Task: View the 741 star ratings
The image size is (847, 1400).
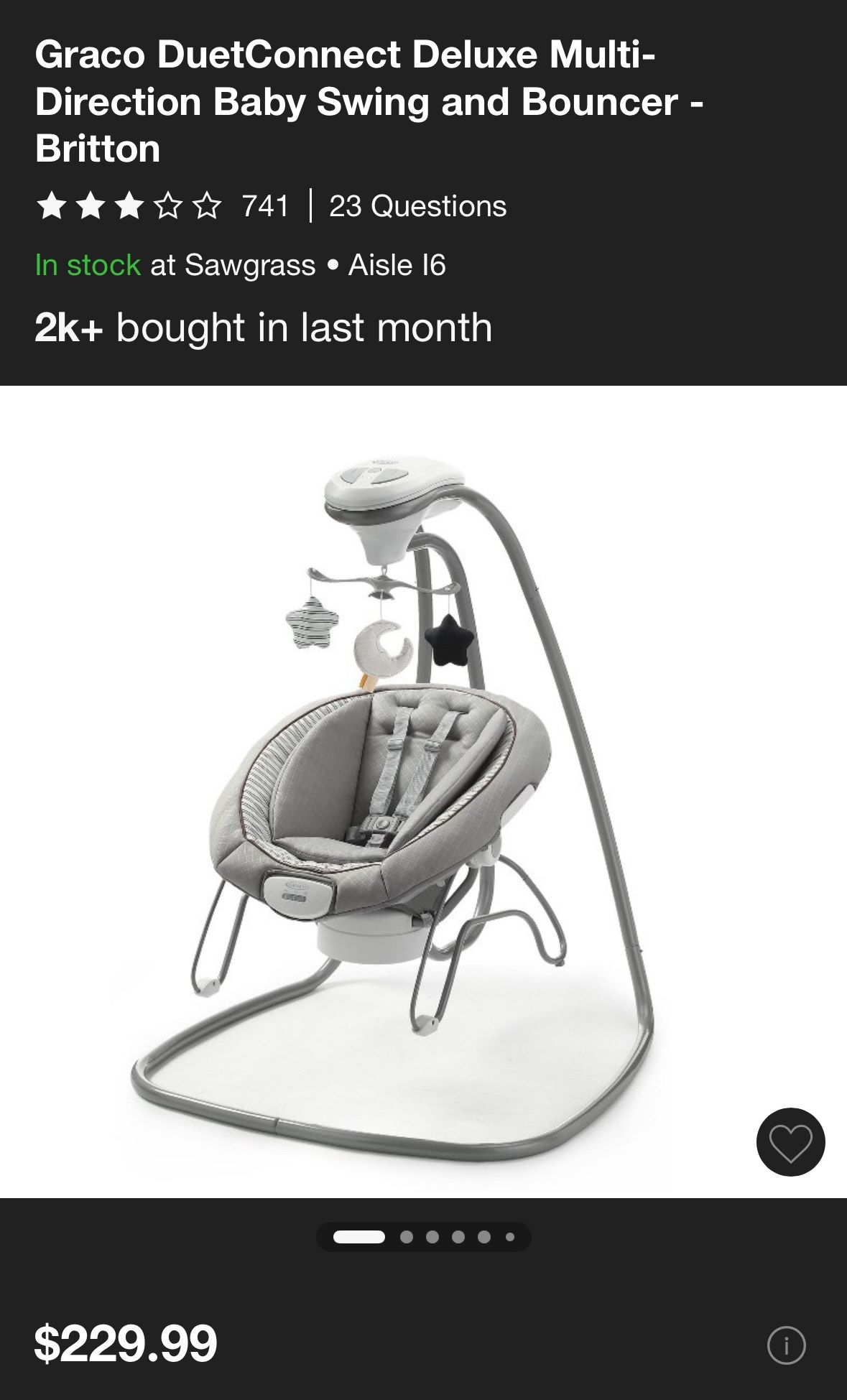Action: point(162,206)
